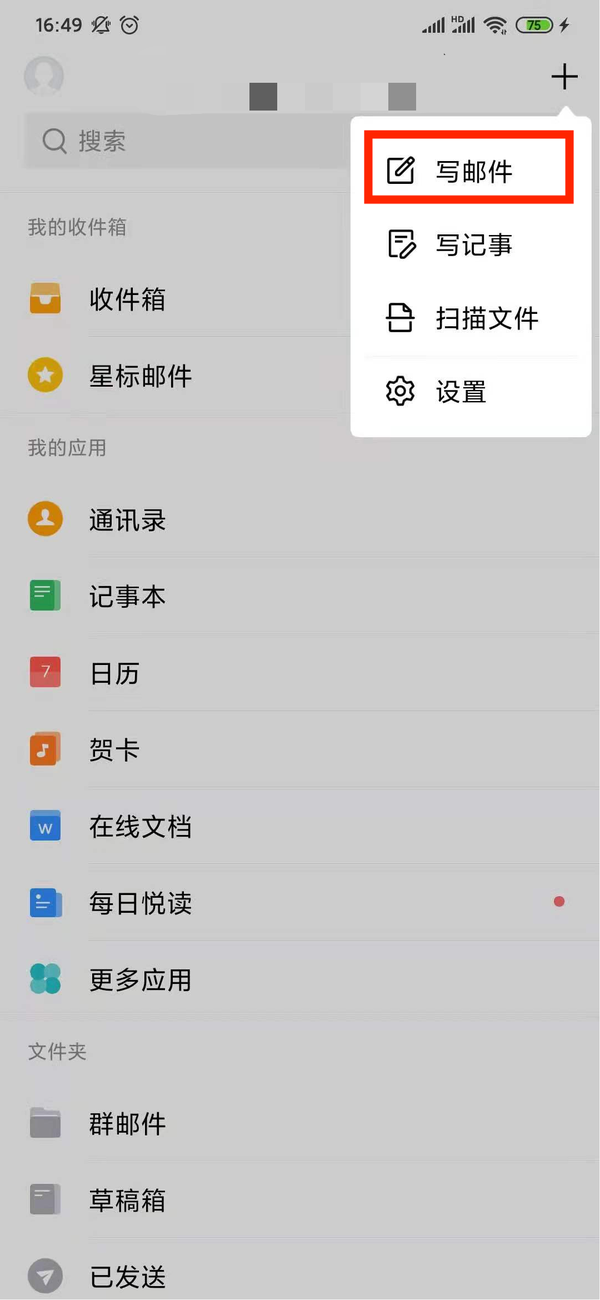
Task: Open the 草稿箱 drafts folder
Action: click(x=127, y=1200)
